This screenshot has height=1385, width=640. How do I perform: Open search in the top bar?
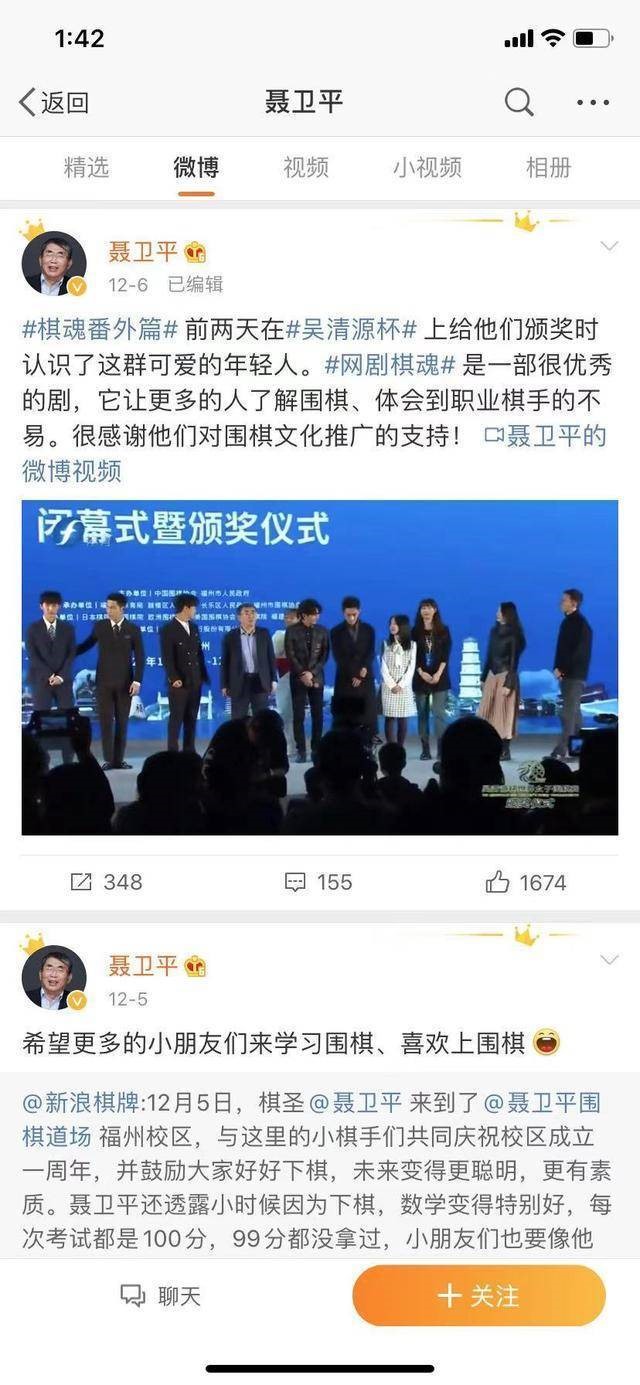click(518, 102)
